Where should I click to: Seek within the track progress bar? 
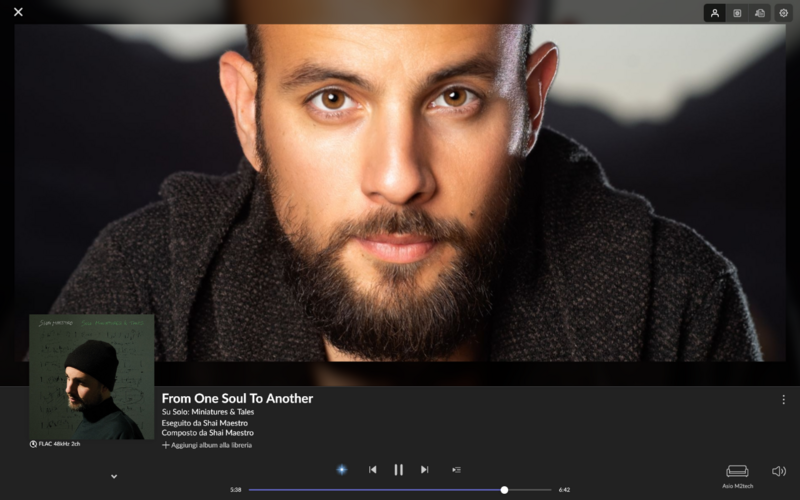pos(400,490)
